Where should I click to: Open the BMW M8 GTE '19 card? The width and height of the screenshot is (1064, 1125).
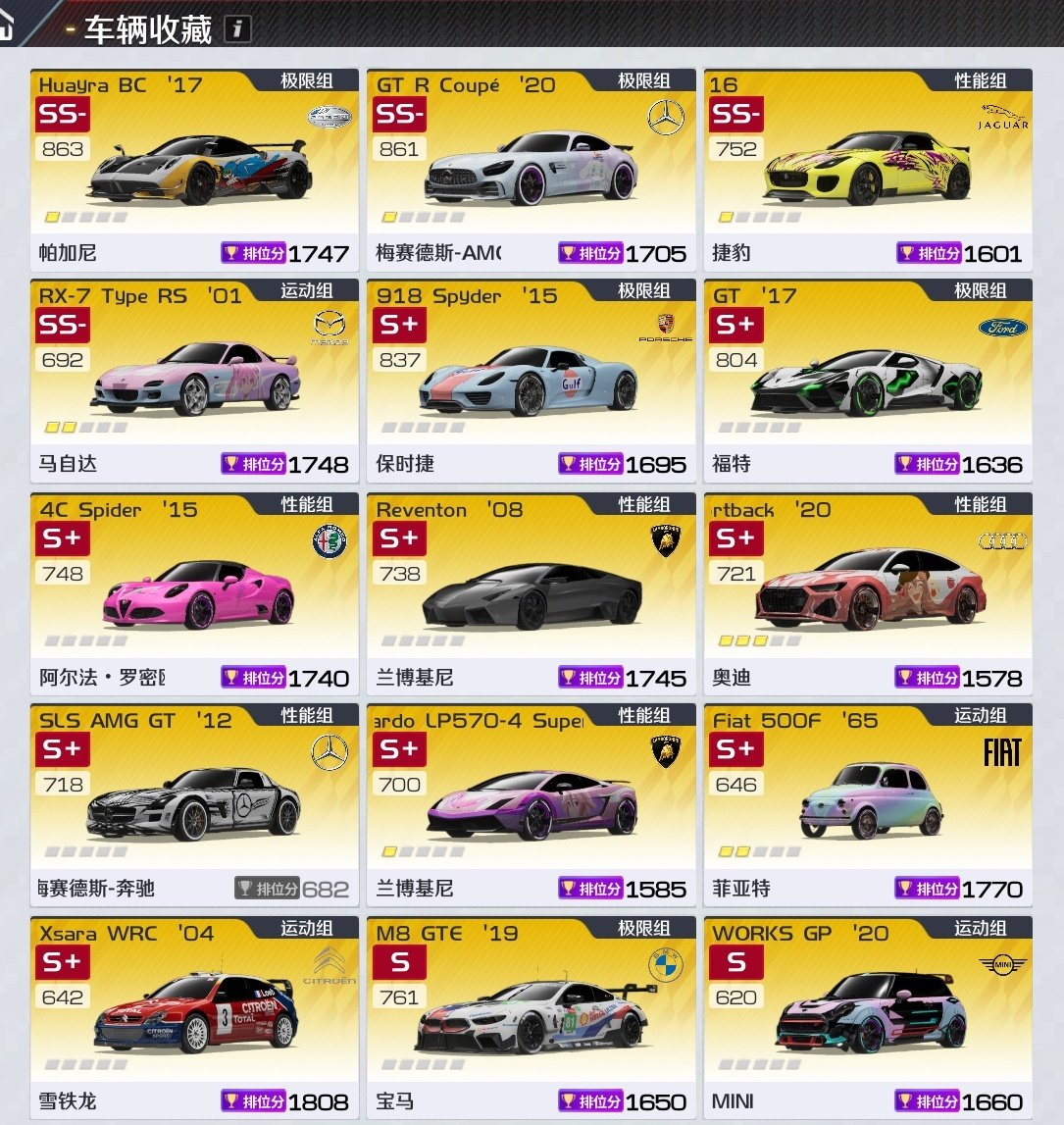pyautogui.click(x=531, y=1018)
